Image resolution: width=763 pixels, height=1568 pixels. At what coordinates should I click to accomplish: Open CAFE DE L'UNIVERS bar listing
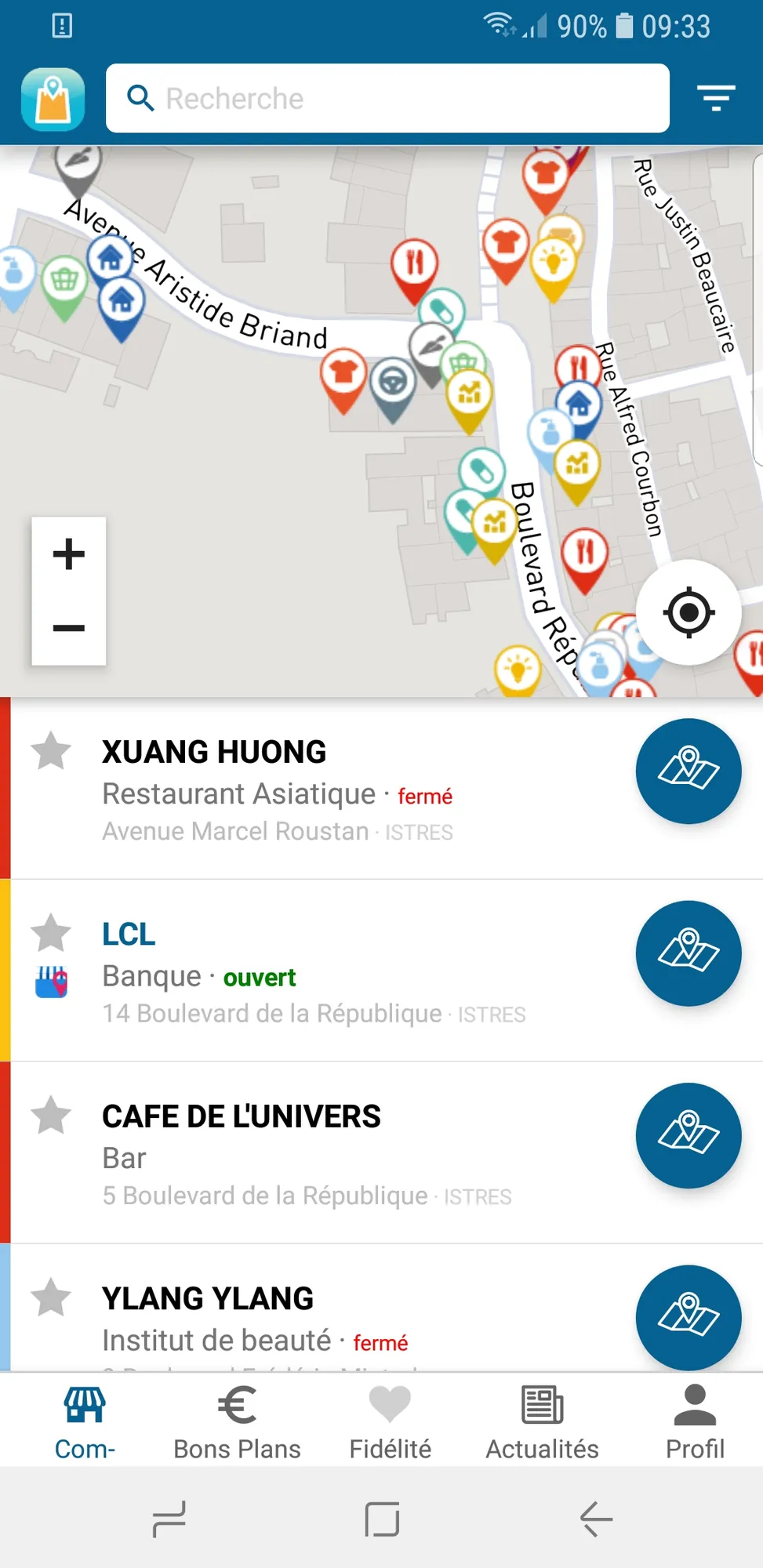[x=314, y=1152]
